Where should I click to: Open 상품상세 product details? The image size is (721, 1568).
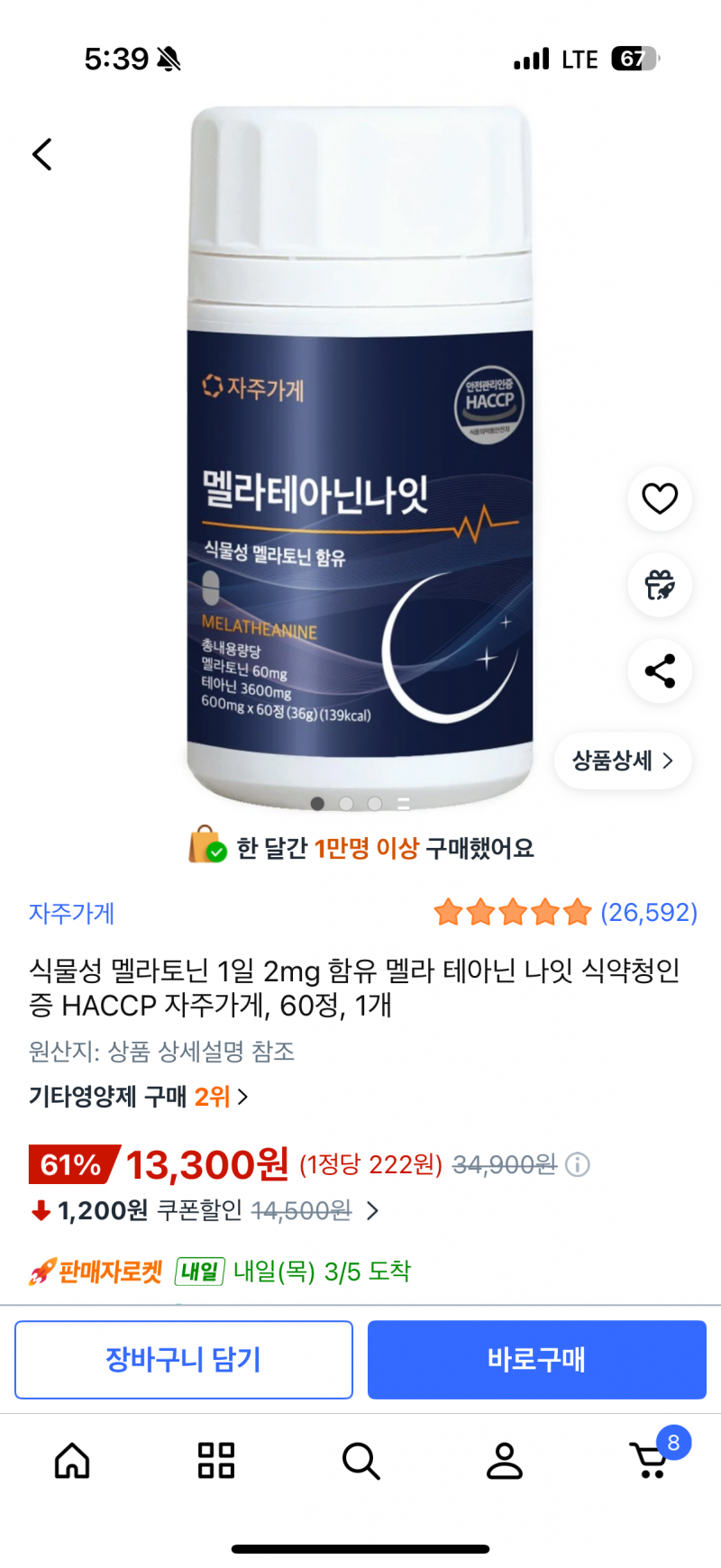point(623,761)
